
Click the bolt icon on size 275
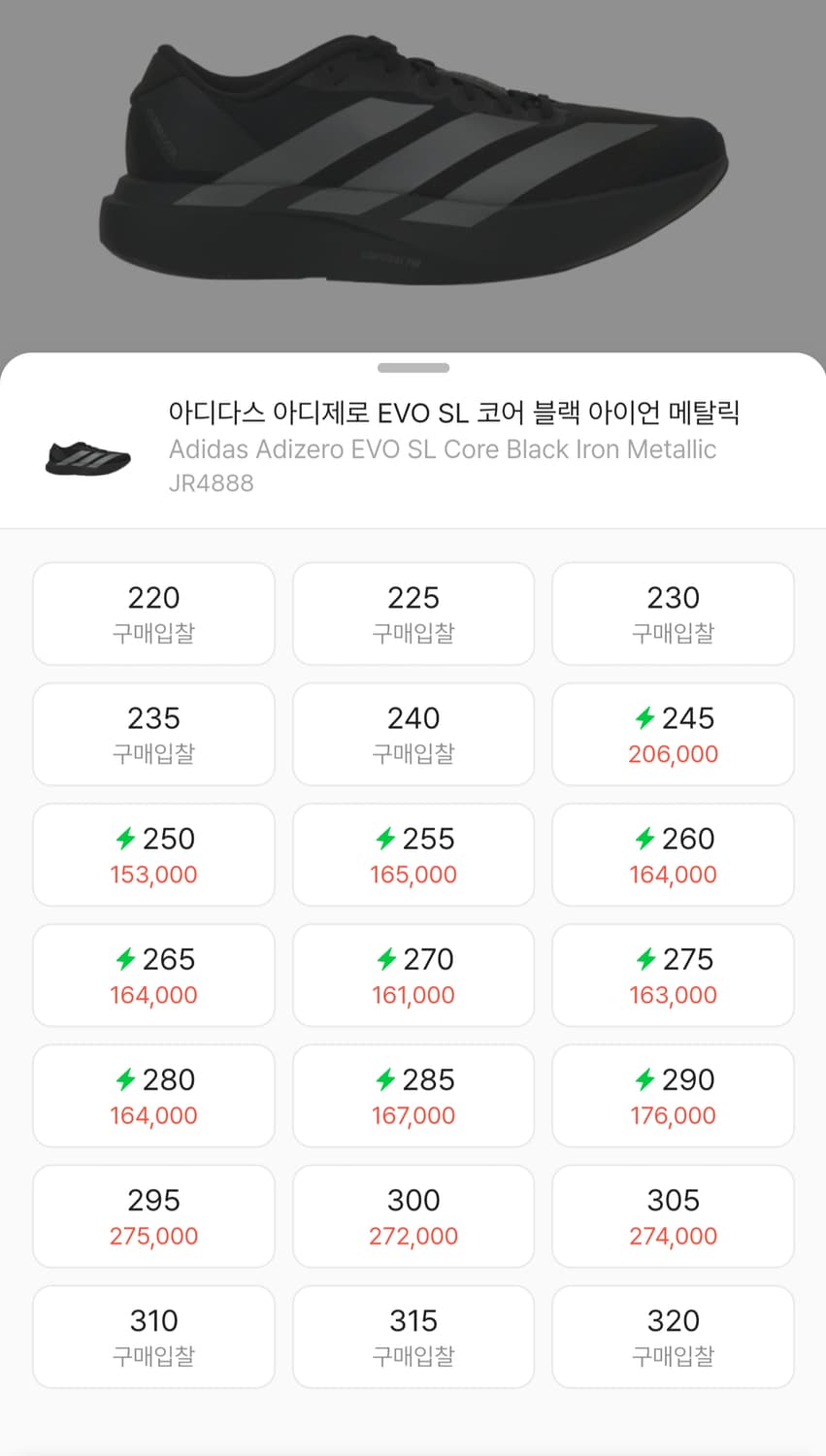pos(644,959)
